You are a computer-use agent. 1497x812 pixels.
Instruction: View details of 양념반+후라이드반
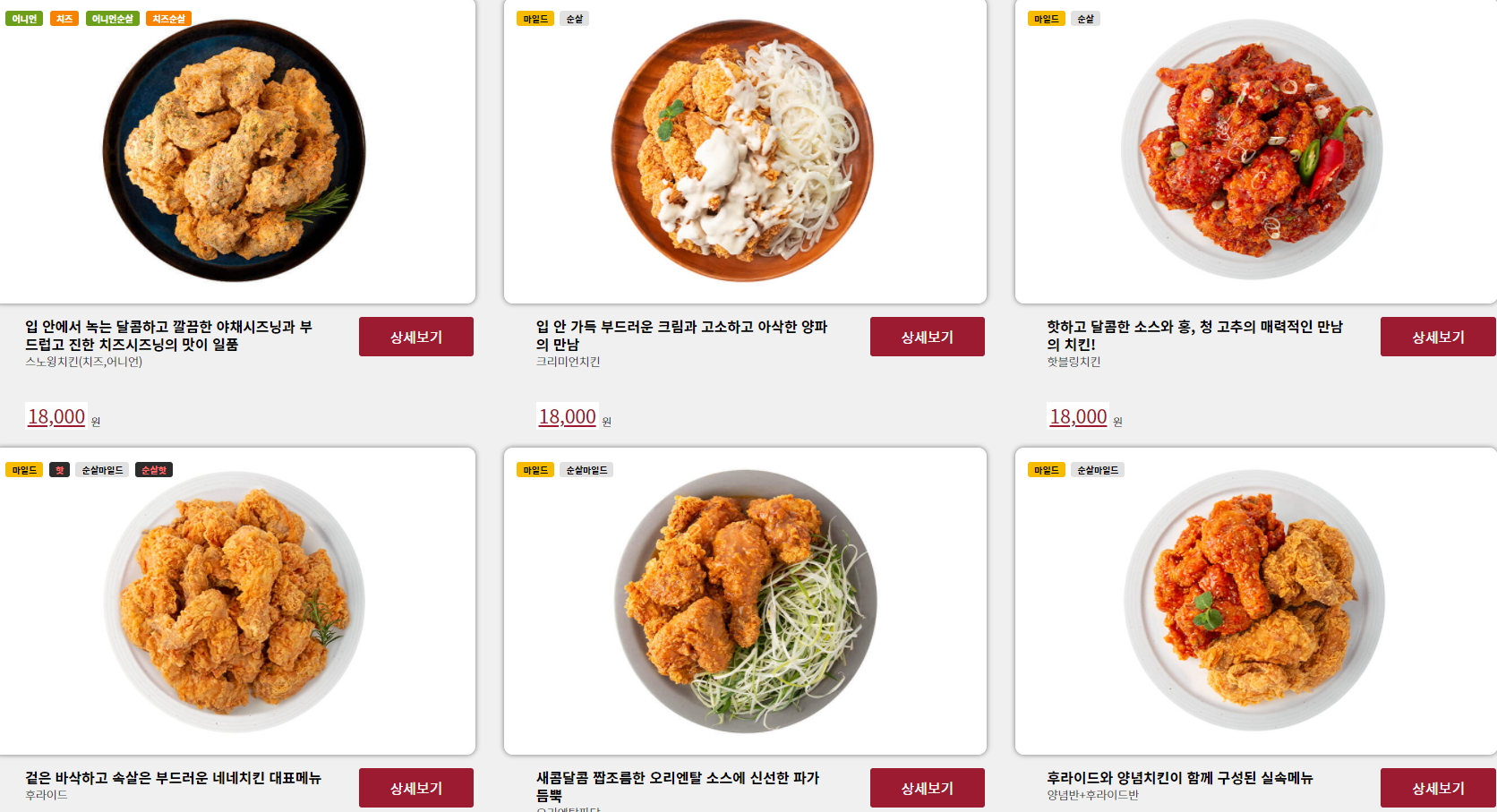[x=1437, y=788]
